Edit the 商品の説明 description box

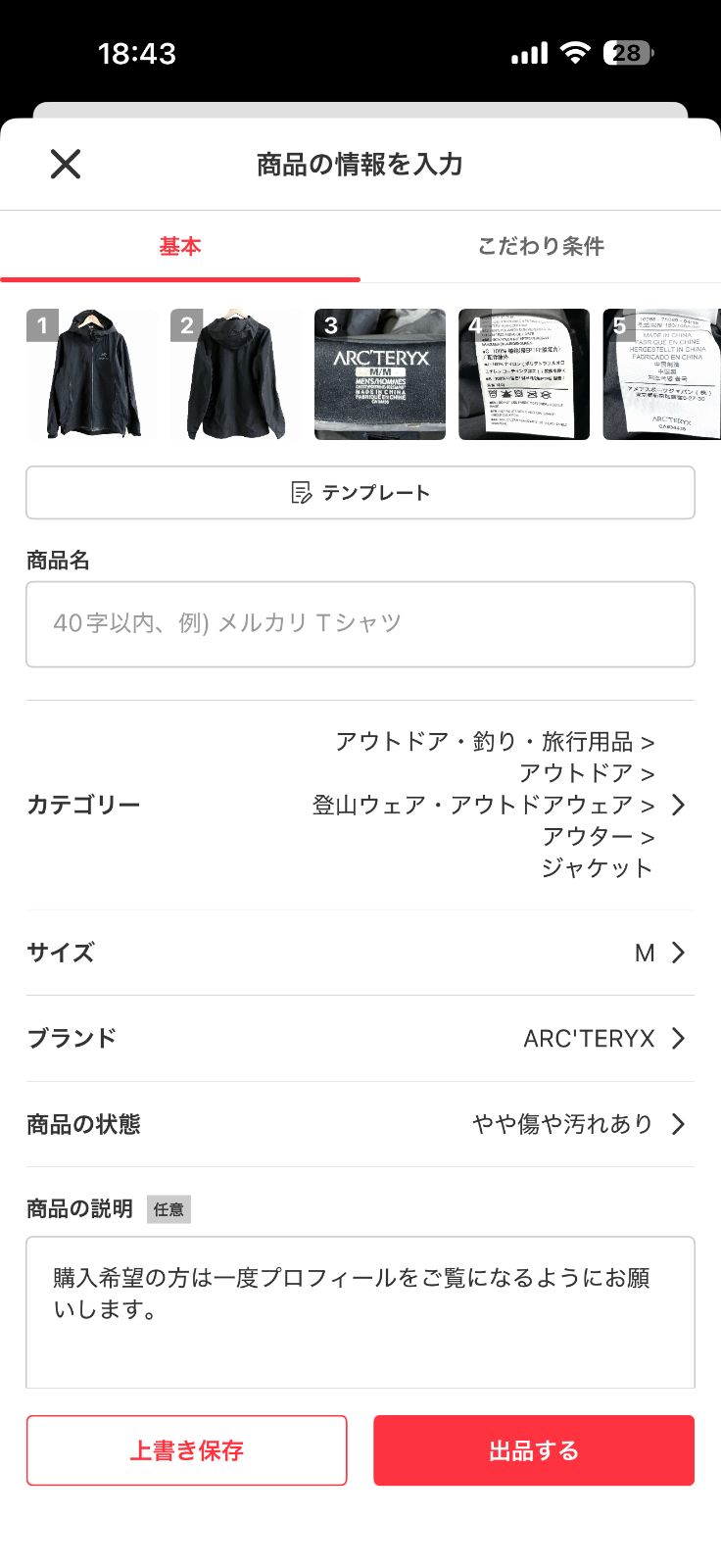tap(360, 1311)
